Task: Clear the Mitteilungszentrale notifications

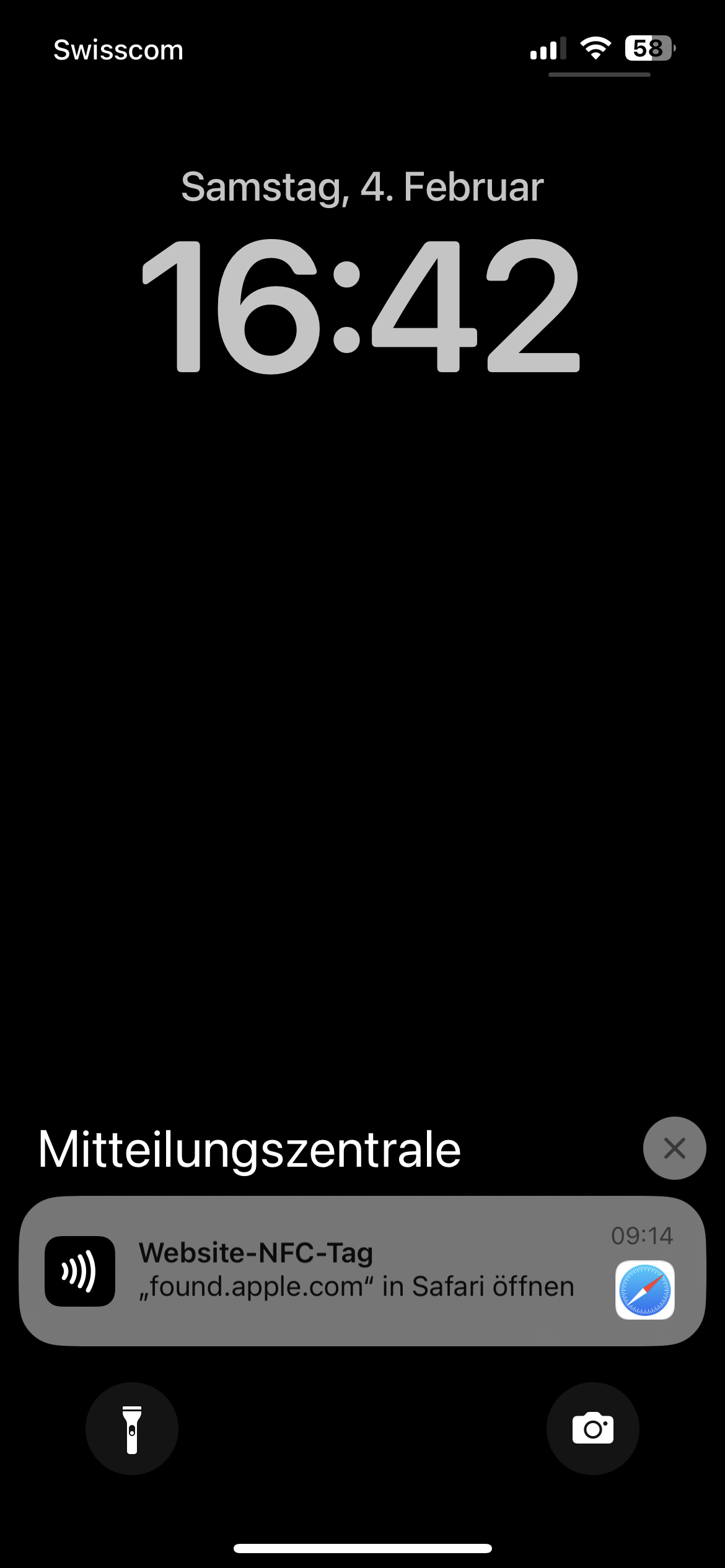Action: (x=674, y=1148)
